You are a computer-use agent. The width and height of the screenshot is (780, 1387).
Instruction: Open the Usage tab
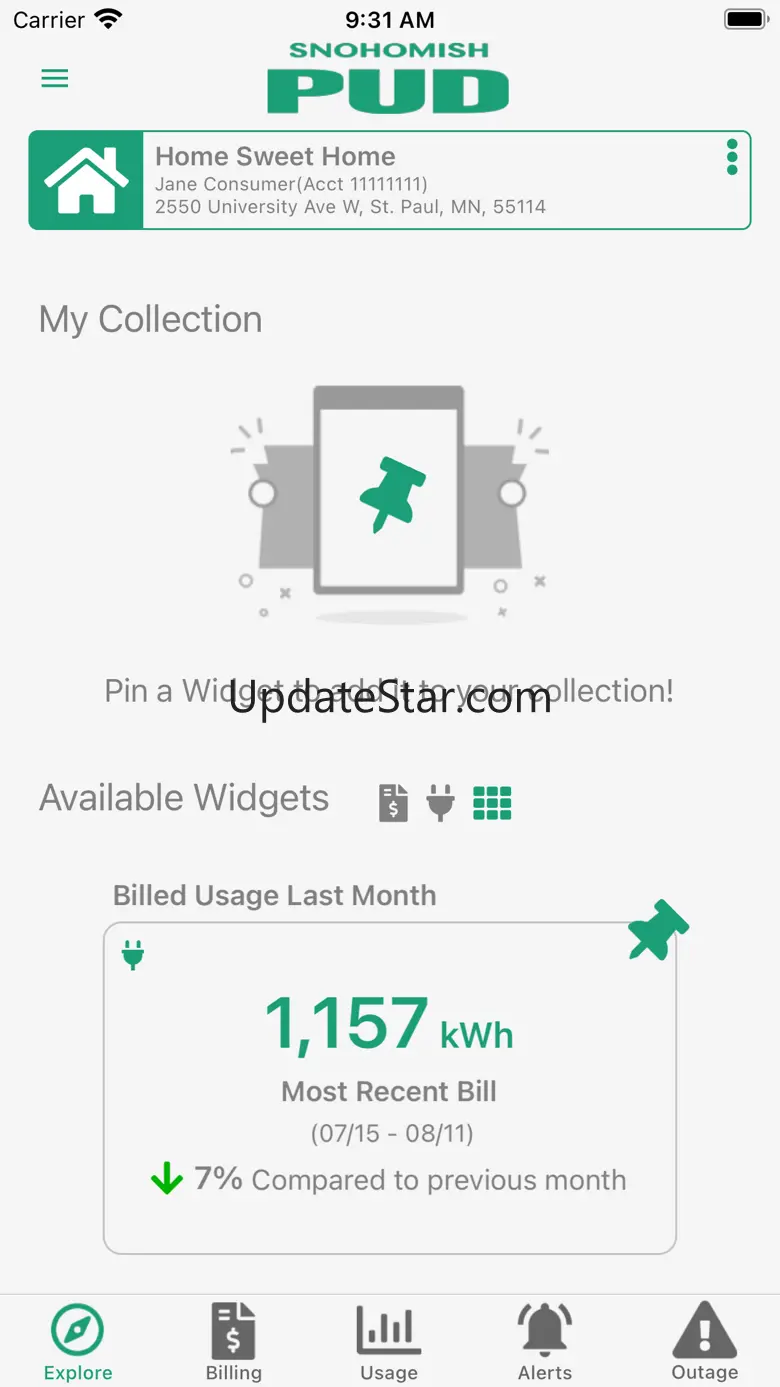tap(389, 1342)
